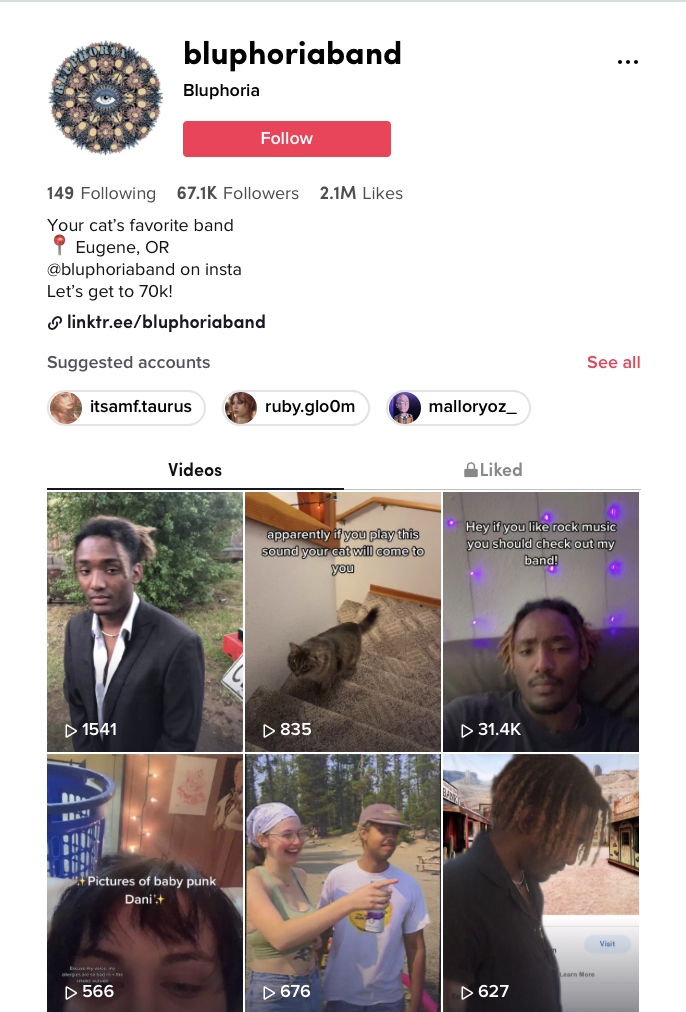
Task: See all suggested accounts
Action: pos(613,362)
